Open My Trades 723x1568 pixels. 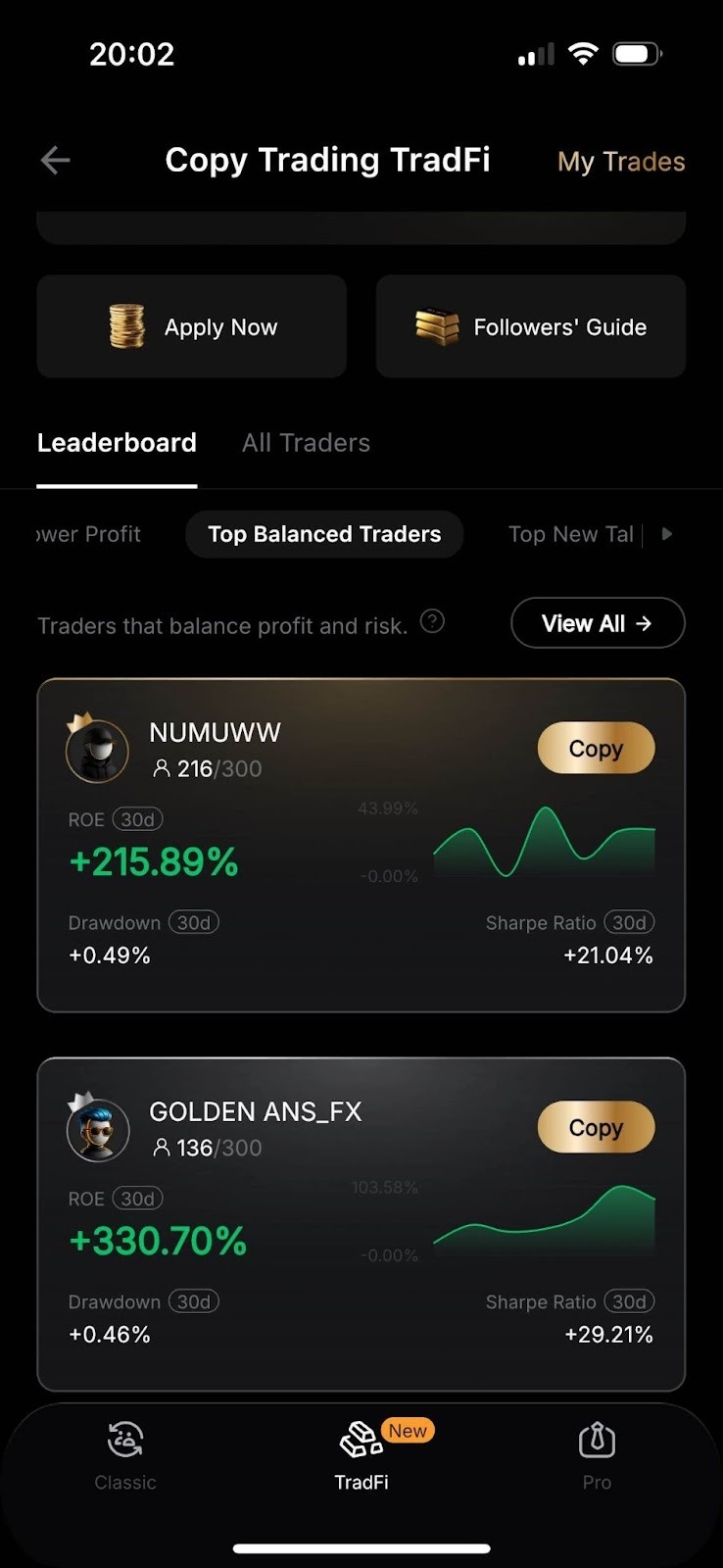(x=620, y=162)
